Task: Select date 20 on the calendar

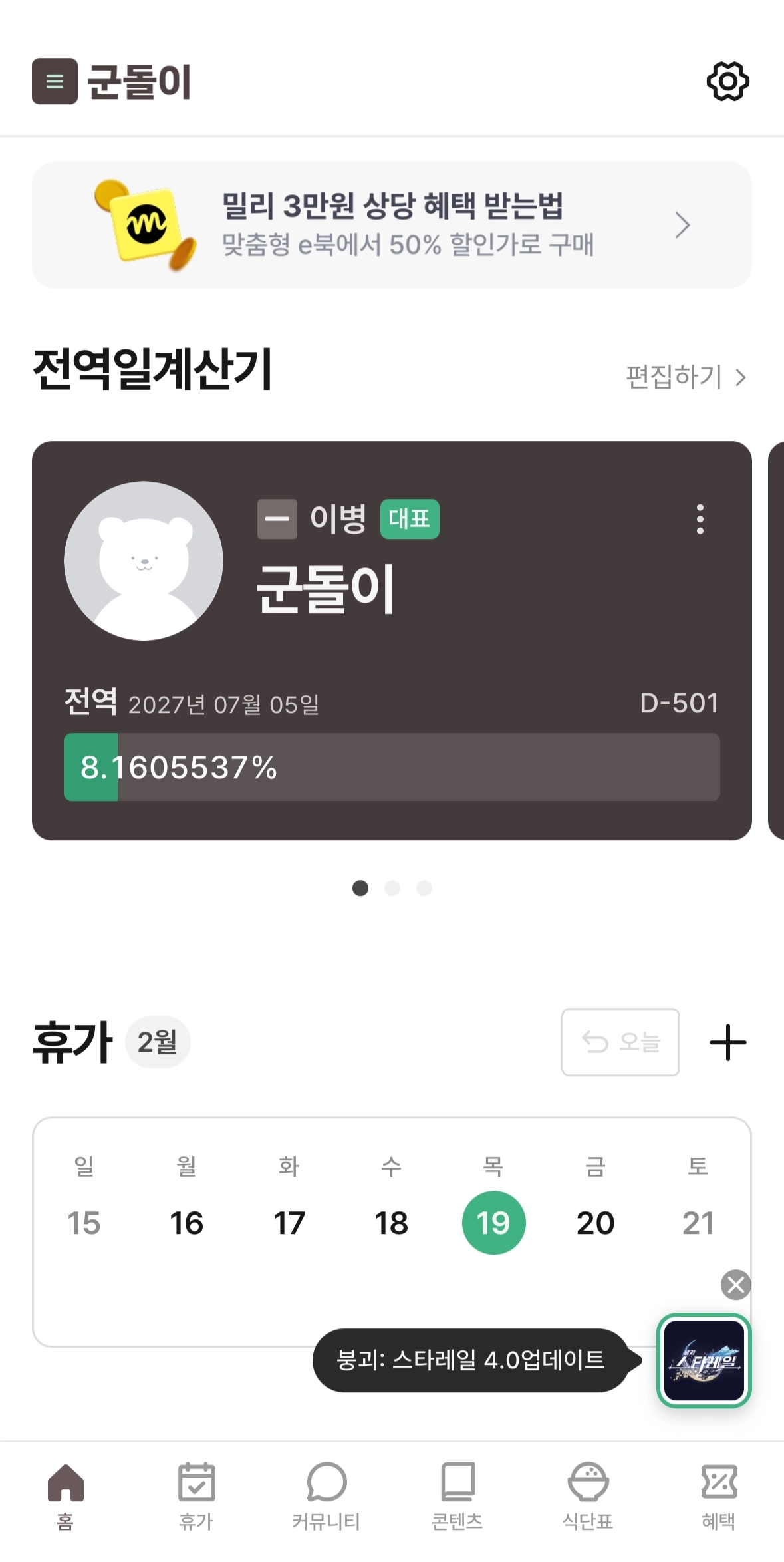Action: coord(595,1223)
